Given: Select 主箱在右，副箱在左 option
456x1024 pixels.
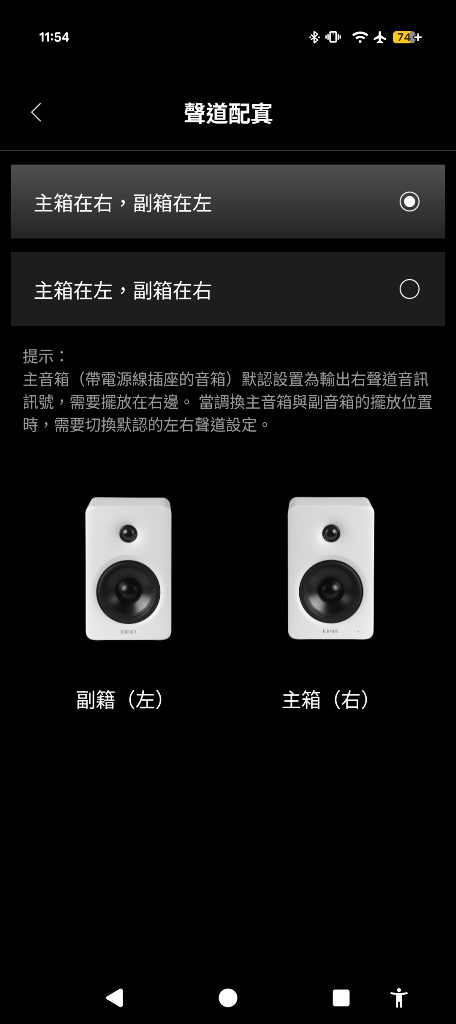Looking at the screenshot, I should pos(228,202).
